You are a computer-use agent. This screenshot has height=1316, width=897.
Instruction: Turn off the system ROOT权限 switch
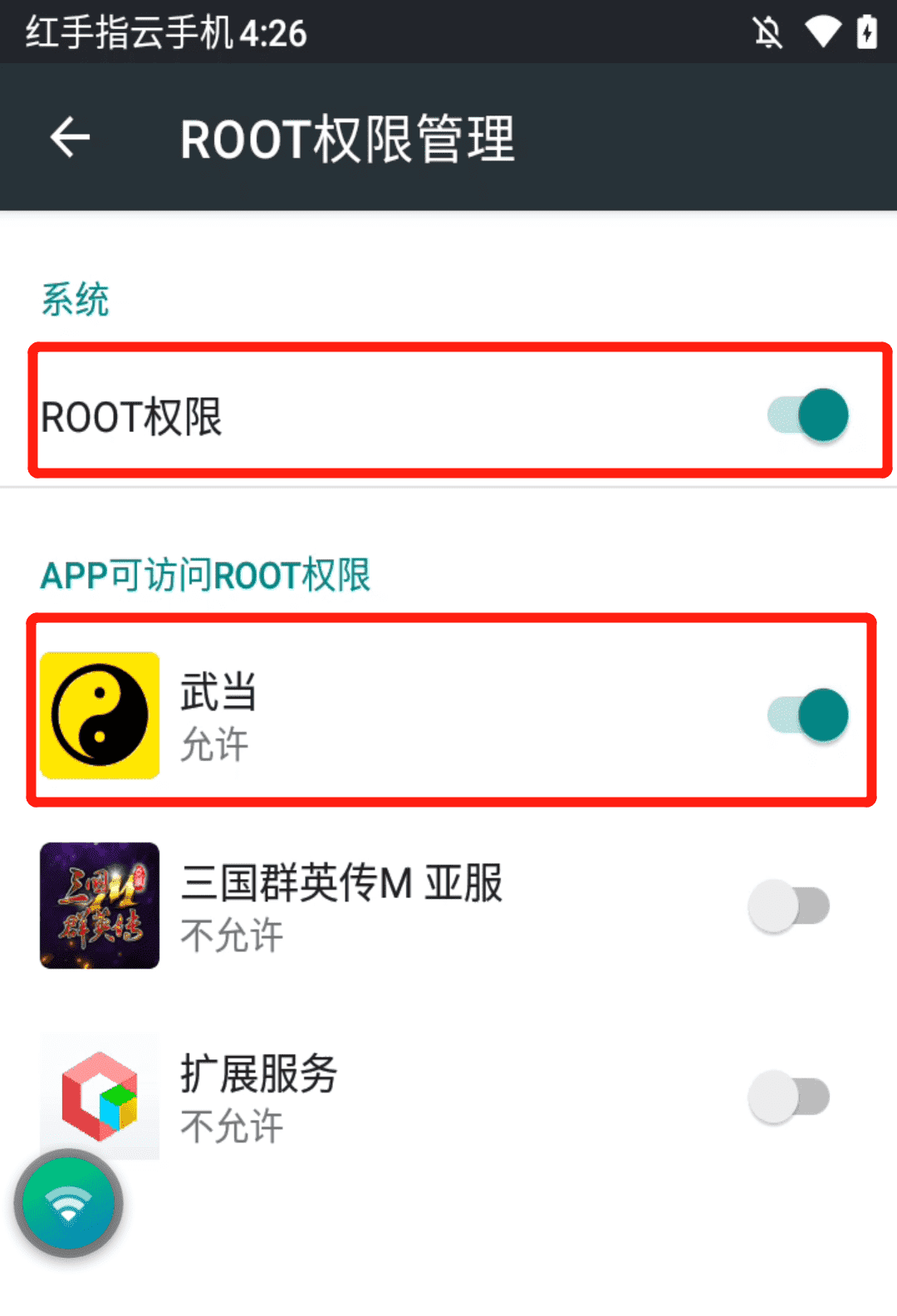pos(807,415)
